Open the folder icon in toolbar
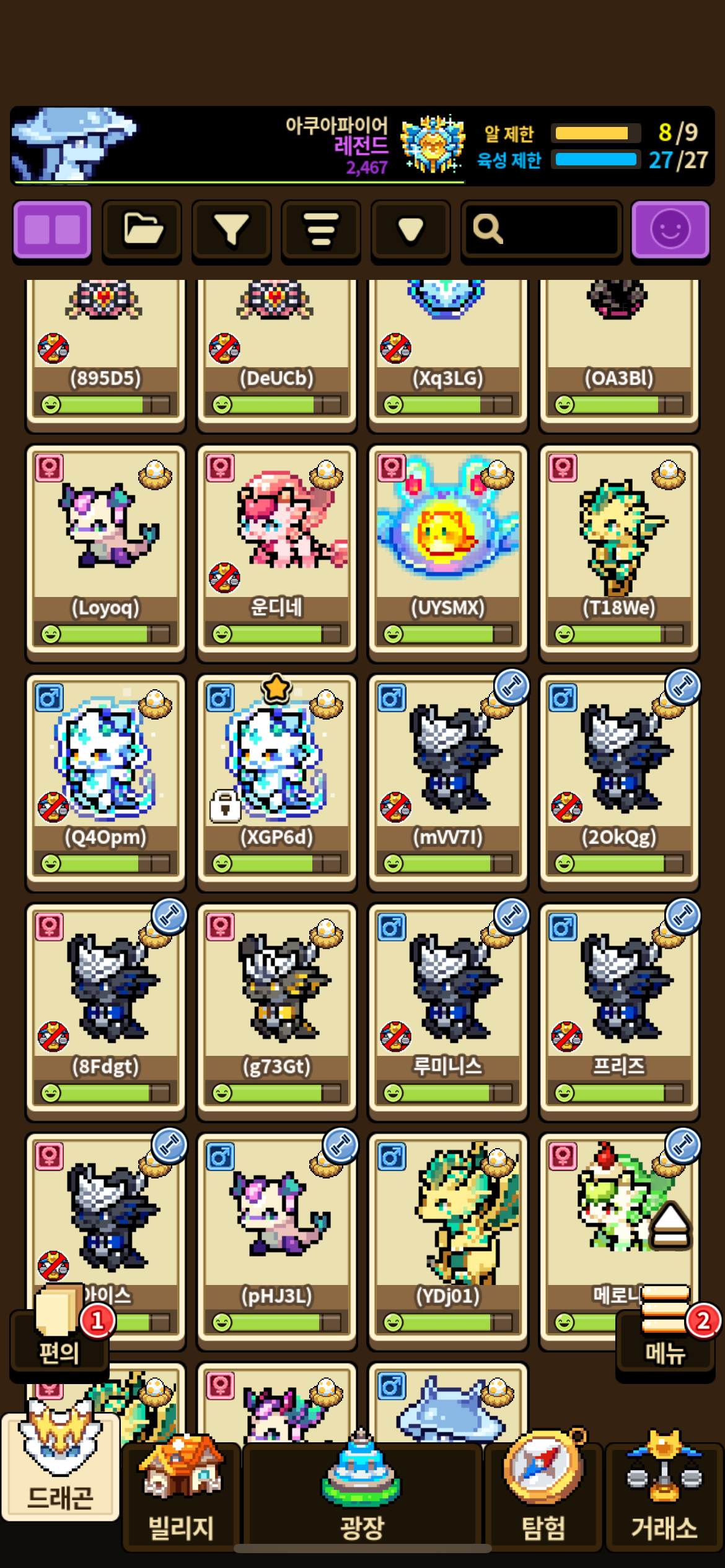 click(x=142, y=230)
